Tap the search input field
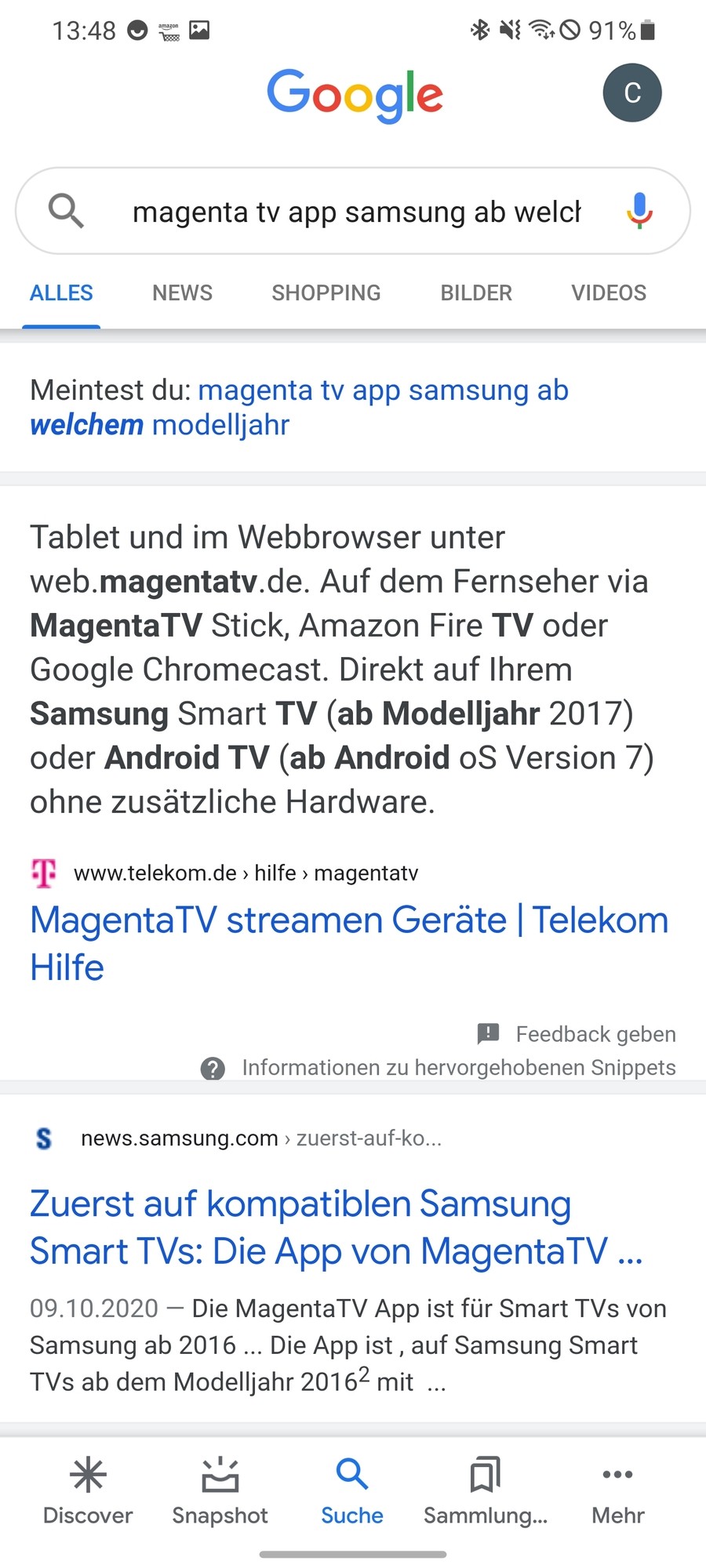The width and height of the screenshot is (706, 1568). [x=353, y=211]
